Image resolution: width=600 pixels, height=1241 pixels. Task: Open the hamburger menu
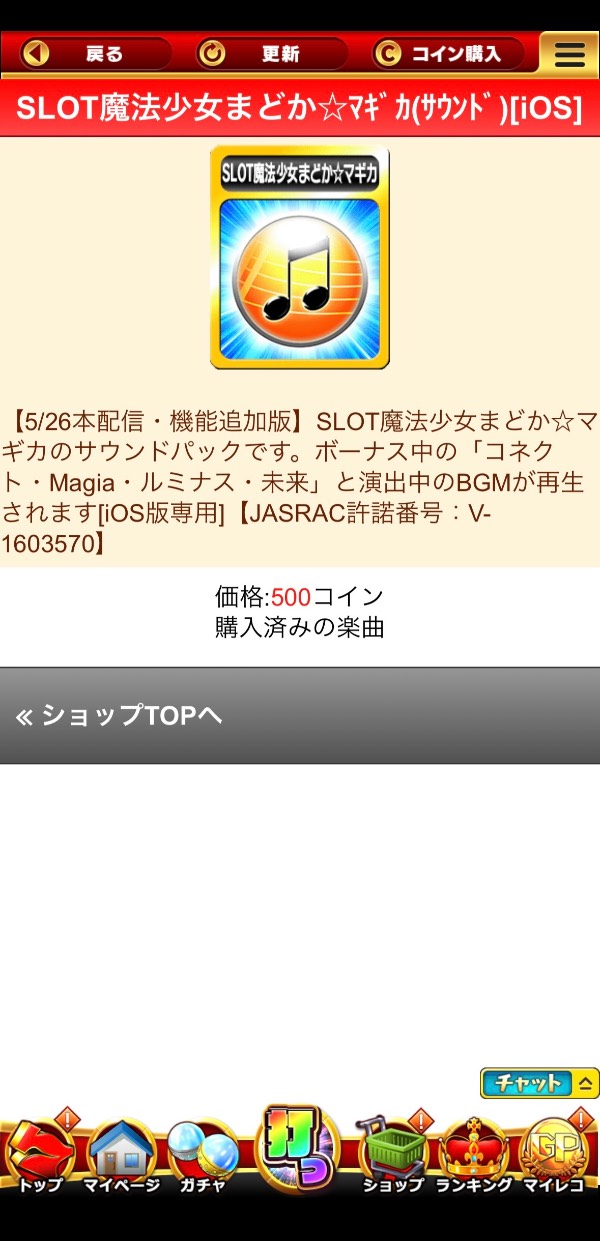(569, 54)
